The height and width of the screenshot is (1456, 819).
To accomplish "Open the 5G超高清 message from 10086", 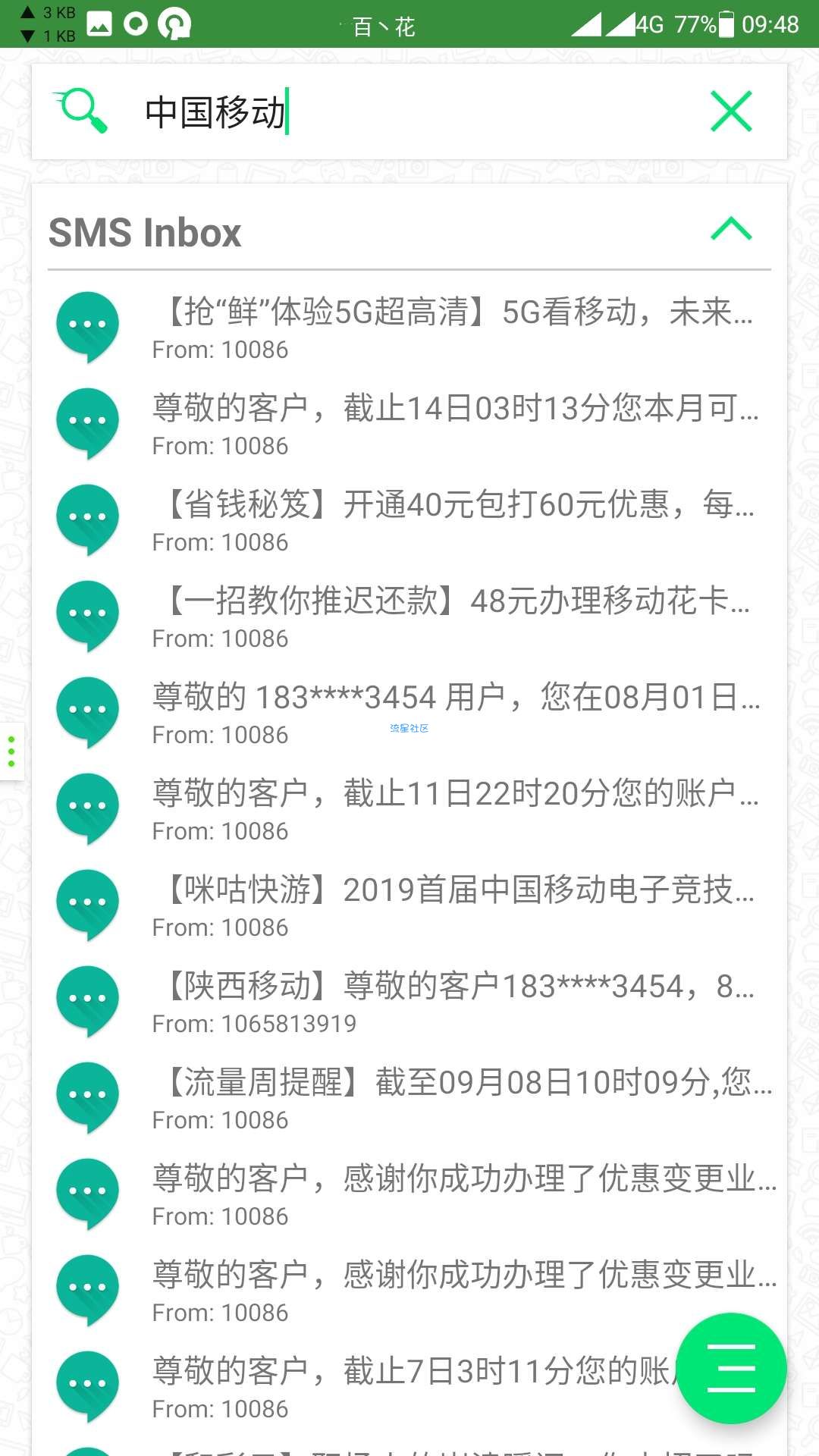I will pyautogui.click(x=409, y=328).
